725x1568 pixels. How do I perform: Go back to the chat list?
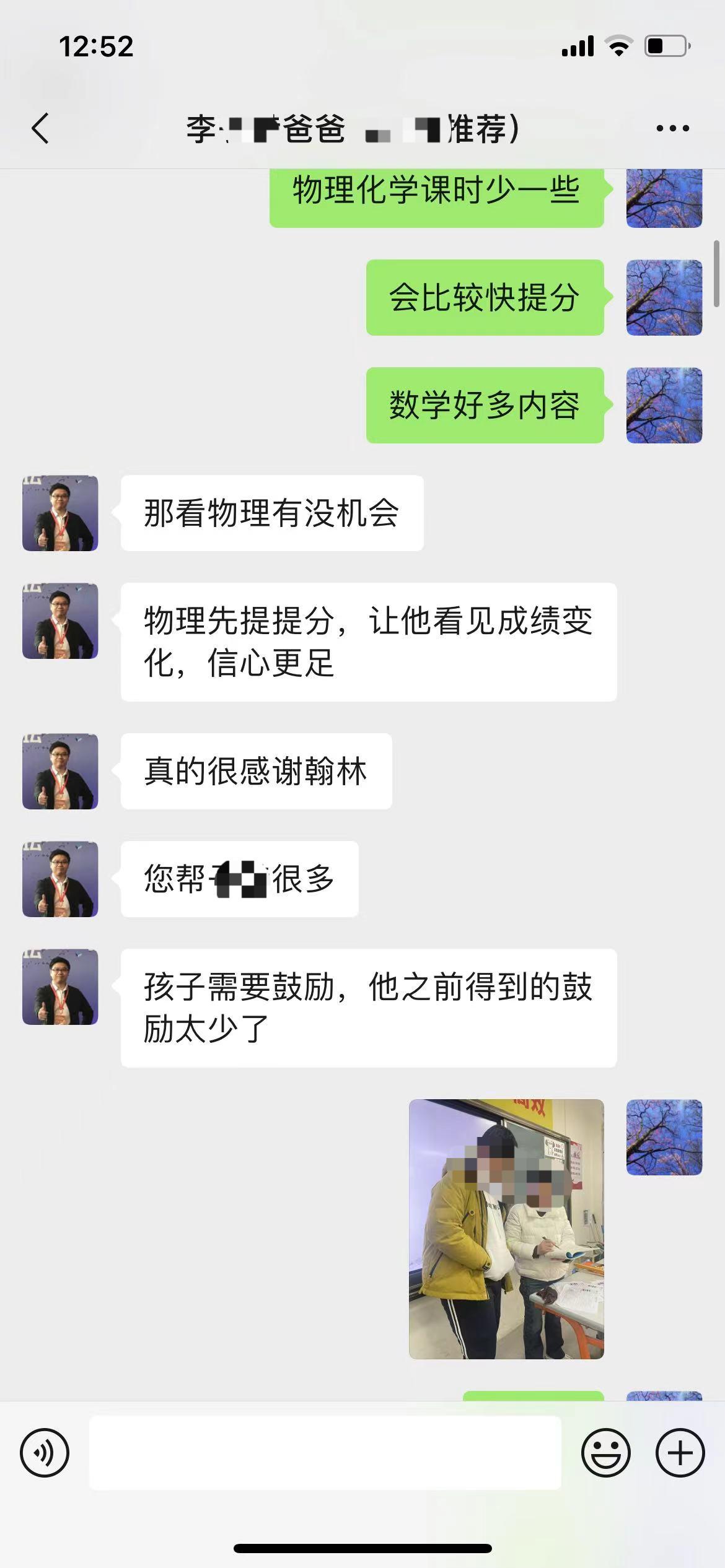point(40,129)
